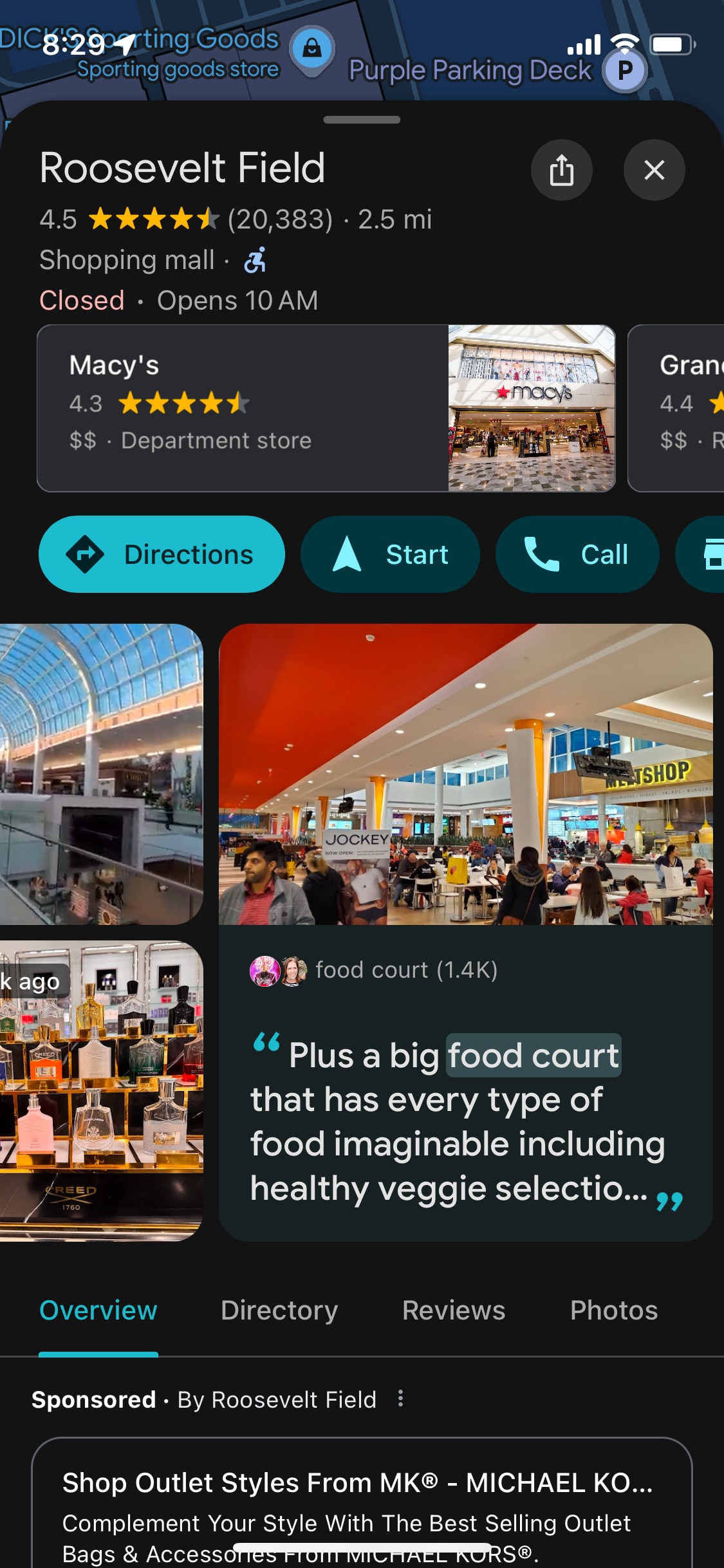The height and width of the screenshot is (1568, 724).
Task: Call Roosevelt Field
Action: (x=577, y=554)
